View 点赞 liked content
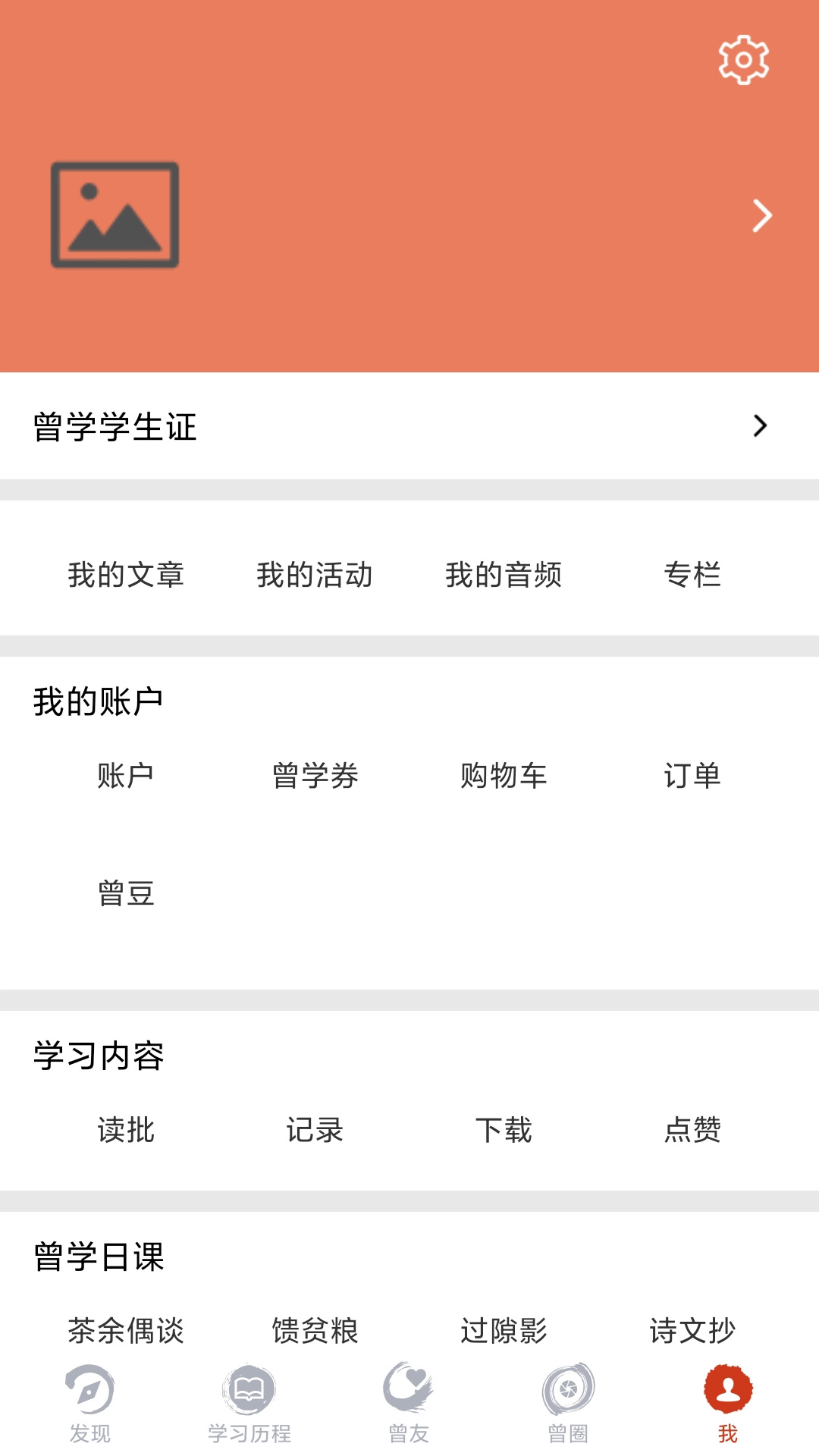 click(x=692, y=1131)
